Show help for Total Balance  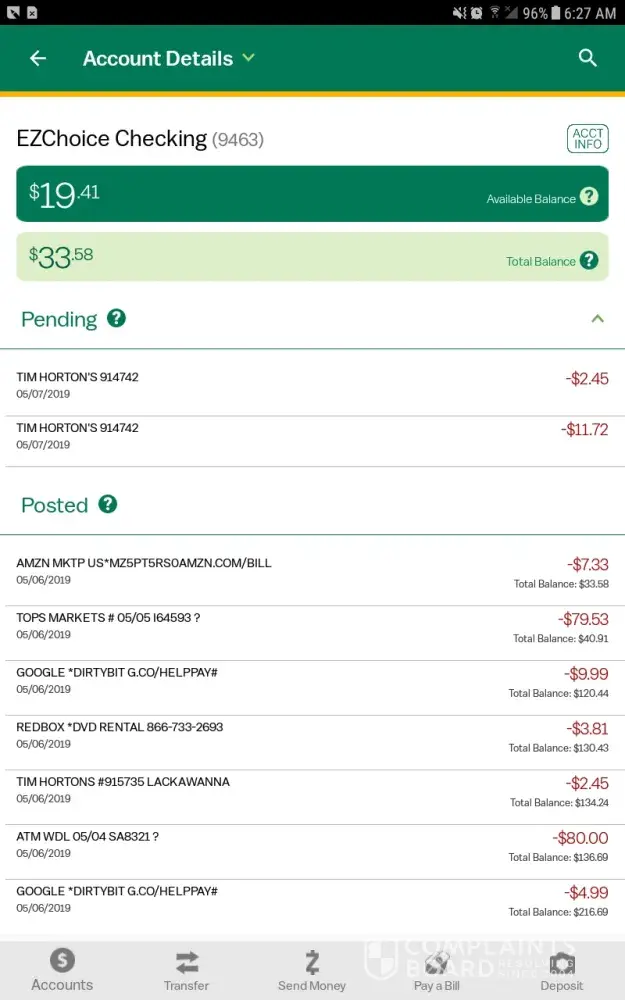pos(589,260)
